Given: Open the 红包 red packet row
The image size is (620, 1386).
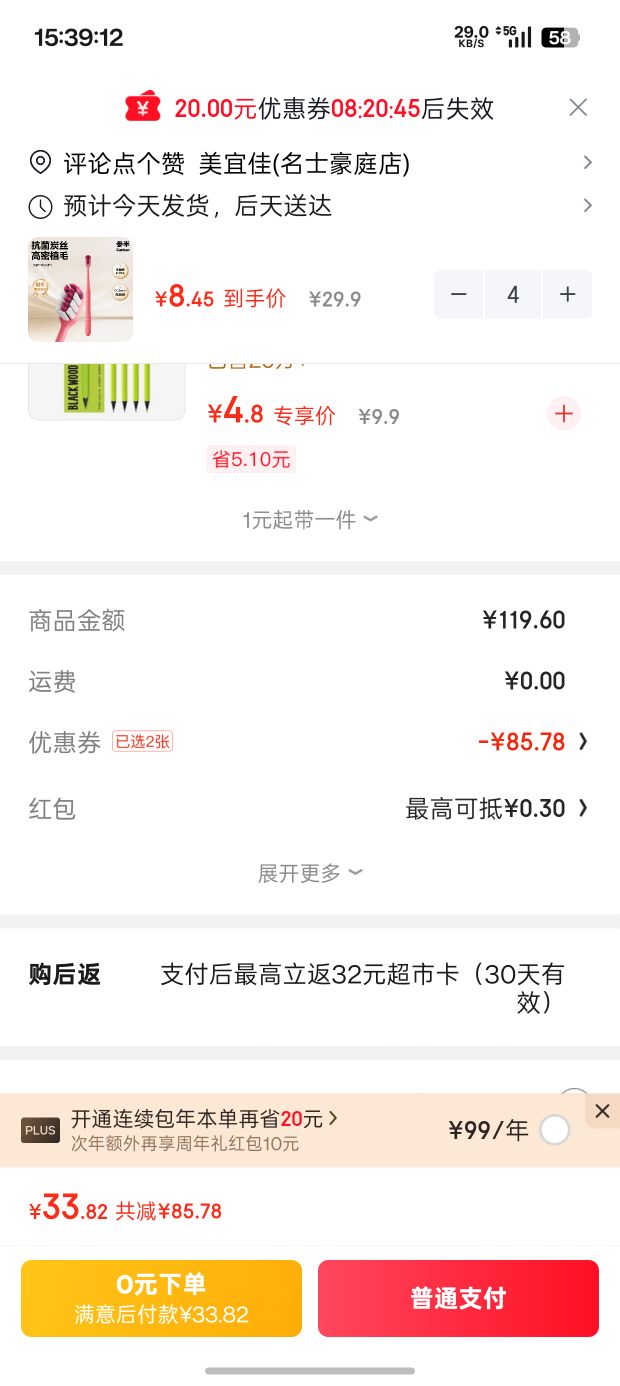Looking at the screenshot, I should pos(310,808).
